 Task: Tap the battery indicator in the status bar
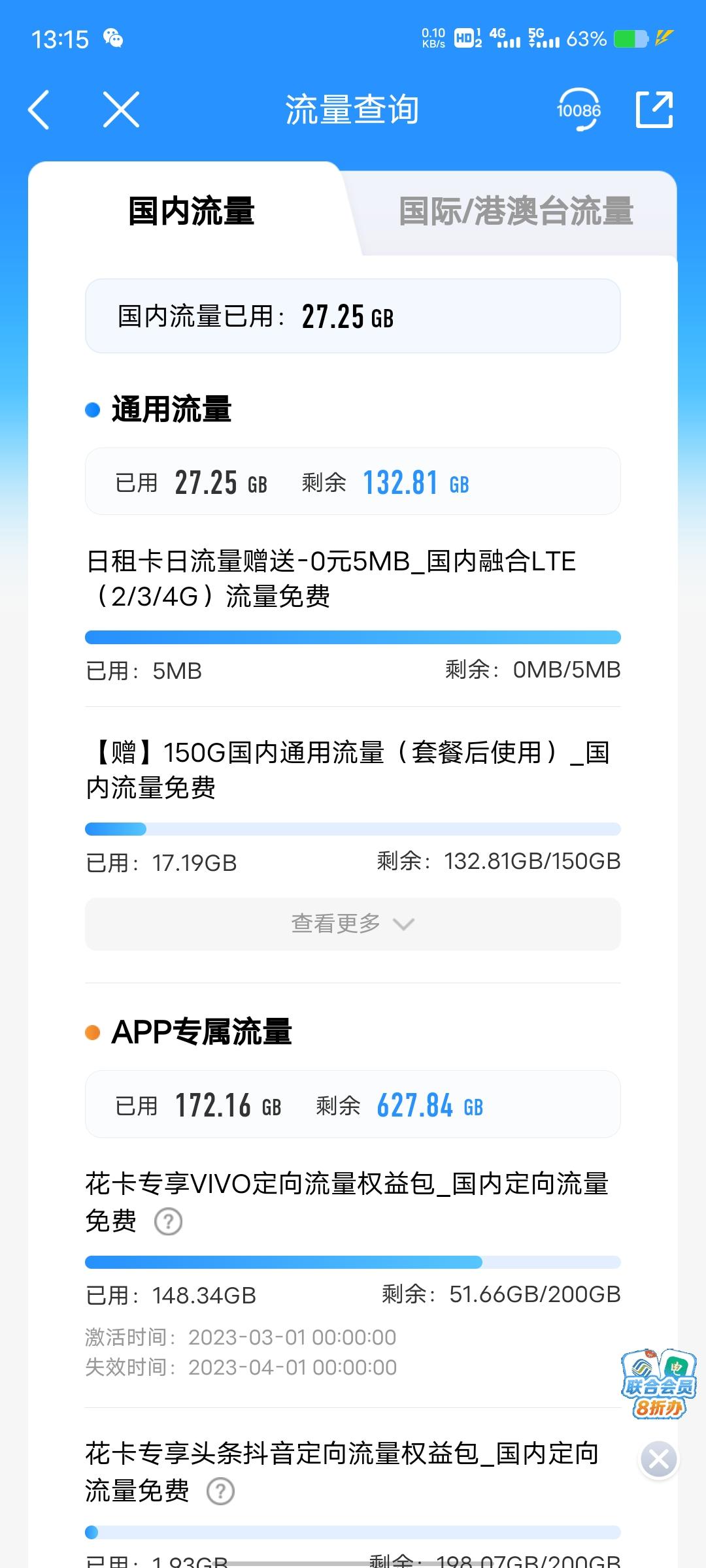click(628, 39)
